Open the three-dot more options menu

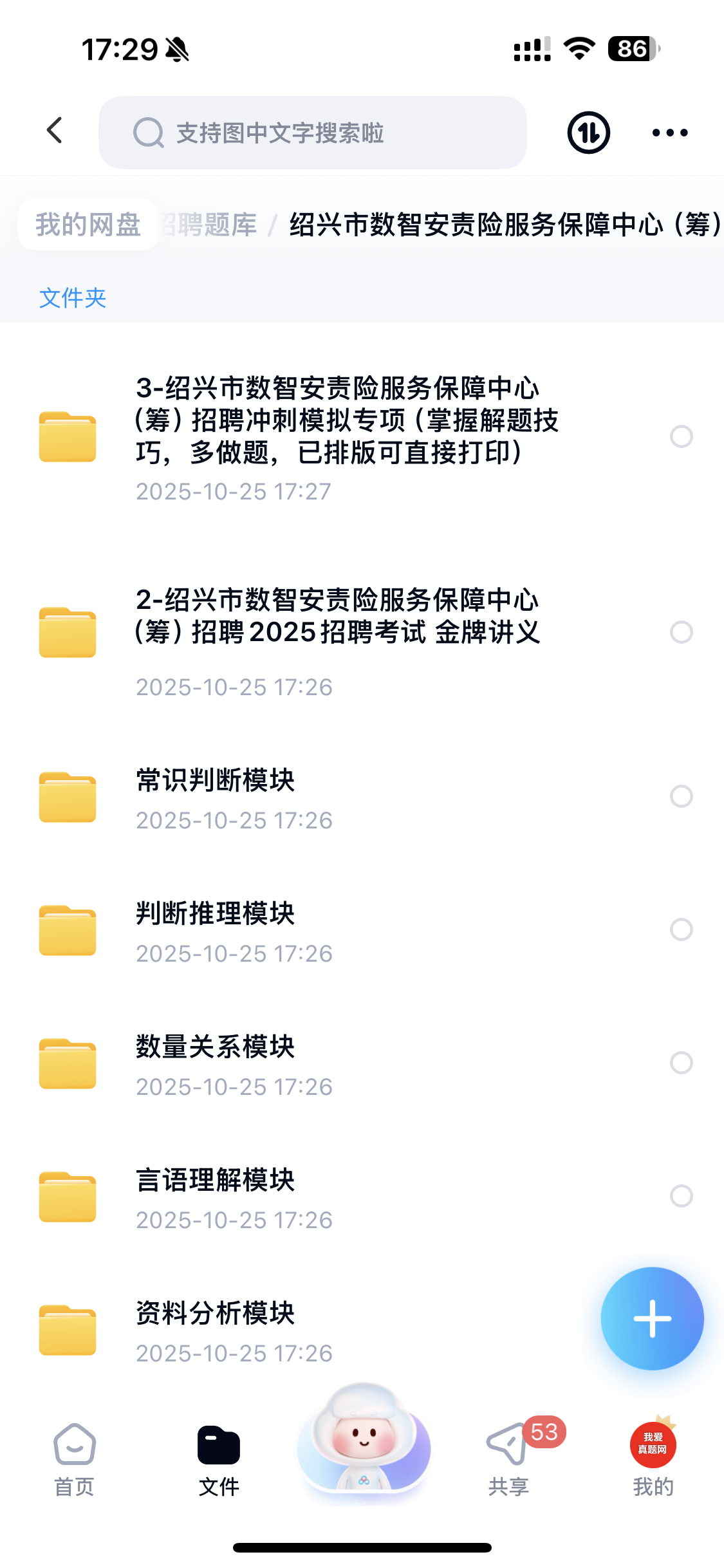(x=670, y=132)
